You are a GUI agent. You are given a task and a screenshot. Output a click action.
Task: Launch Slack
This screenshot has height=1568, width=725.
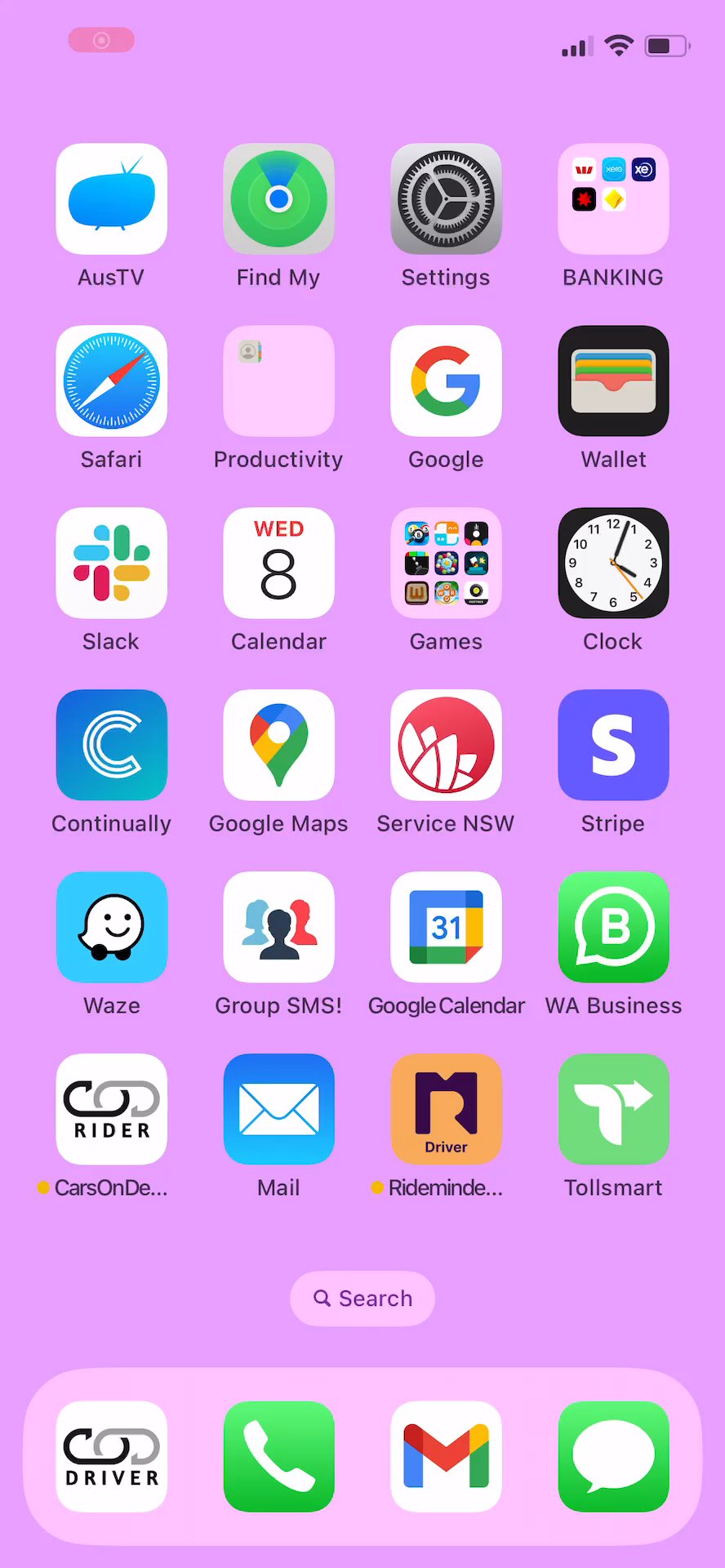coord(112,563)
